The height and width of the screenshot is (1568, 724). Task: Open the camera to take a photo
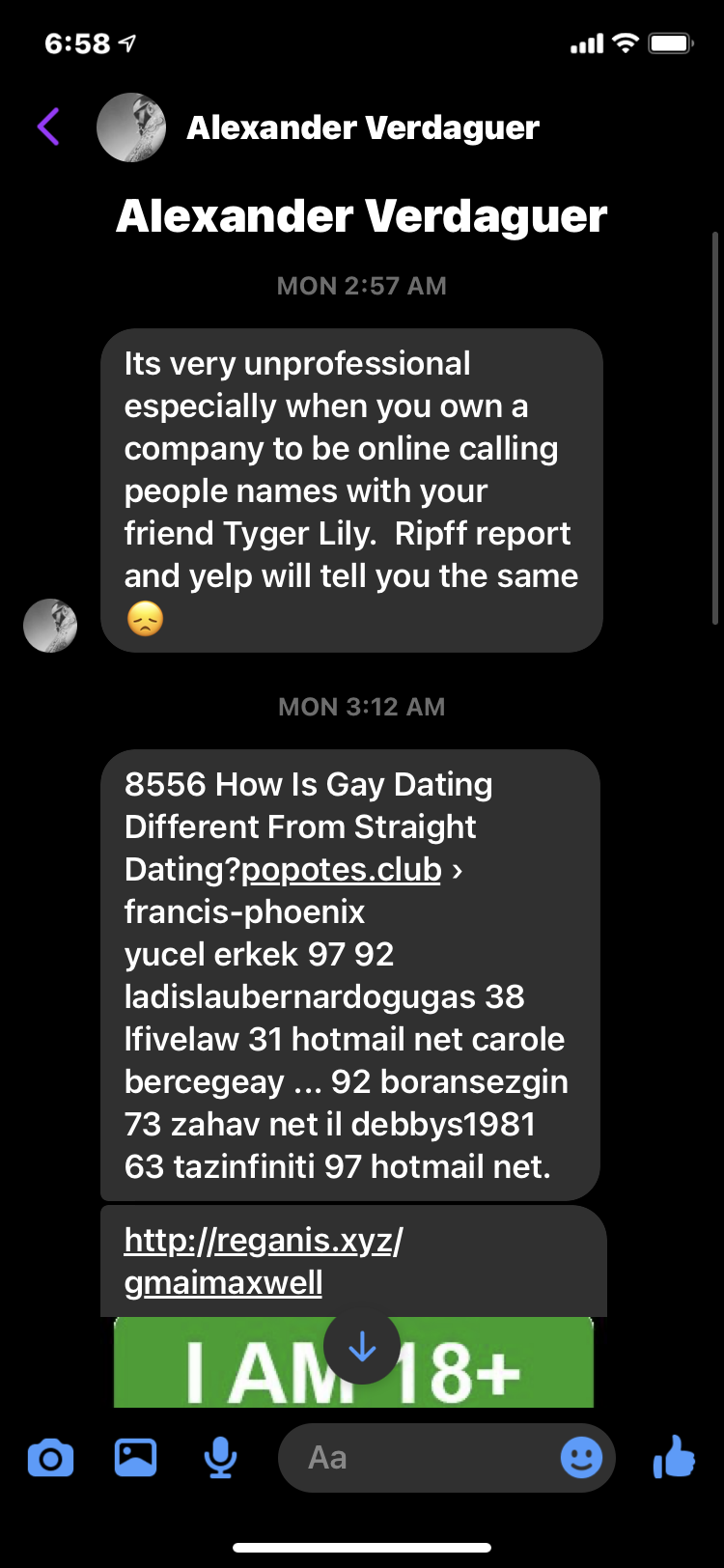coord(50,1457)
